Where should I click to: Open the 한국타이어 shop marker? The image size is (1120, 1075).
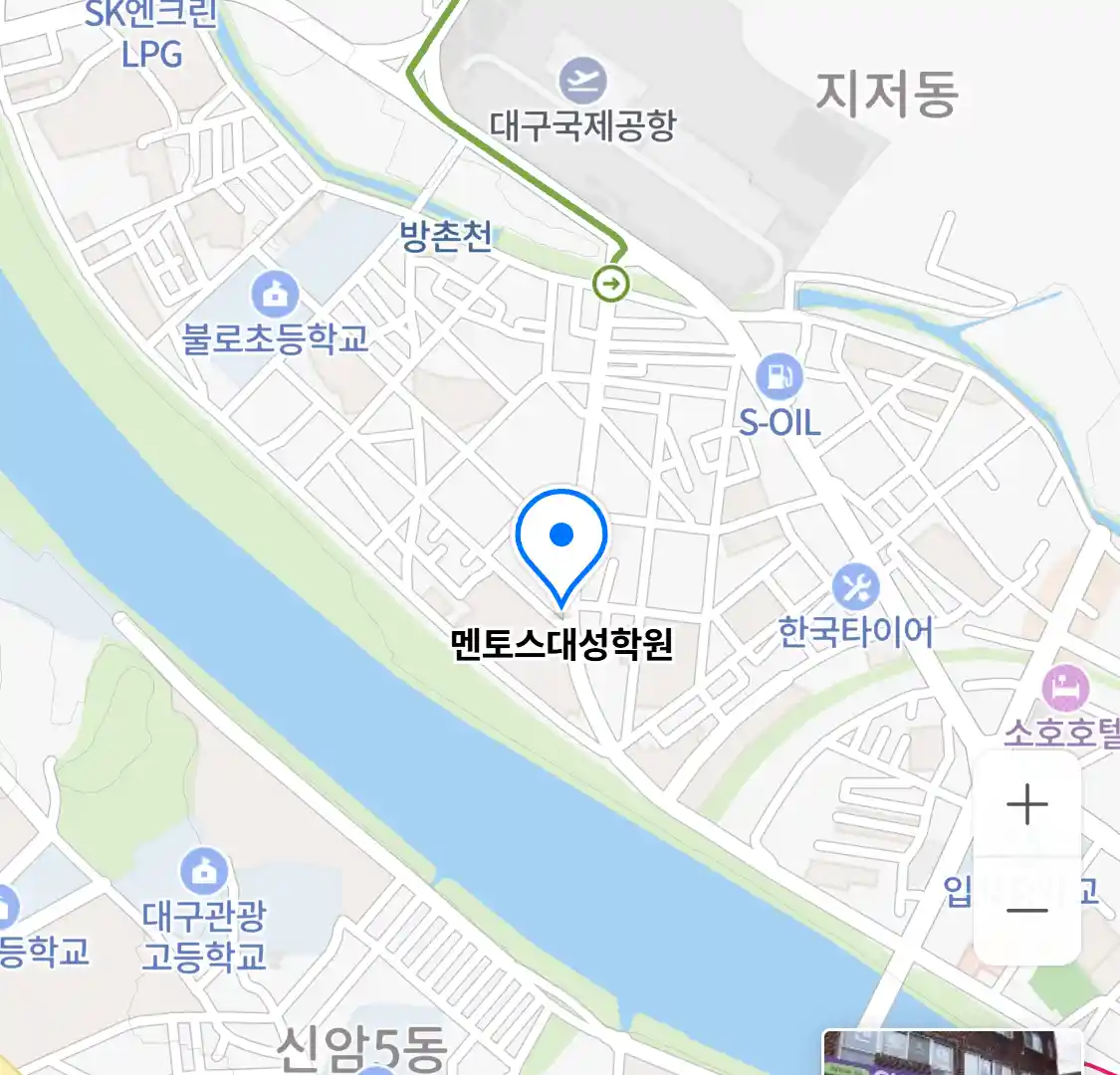click(x=855, y=587)
